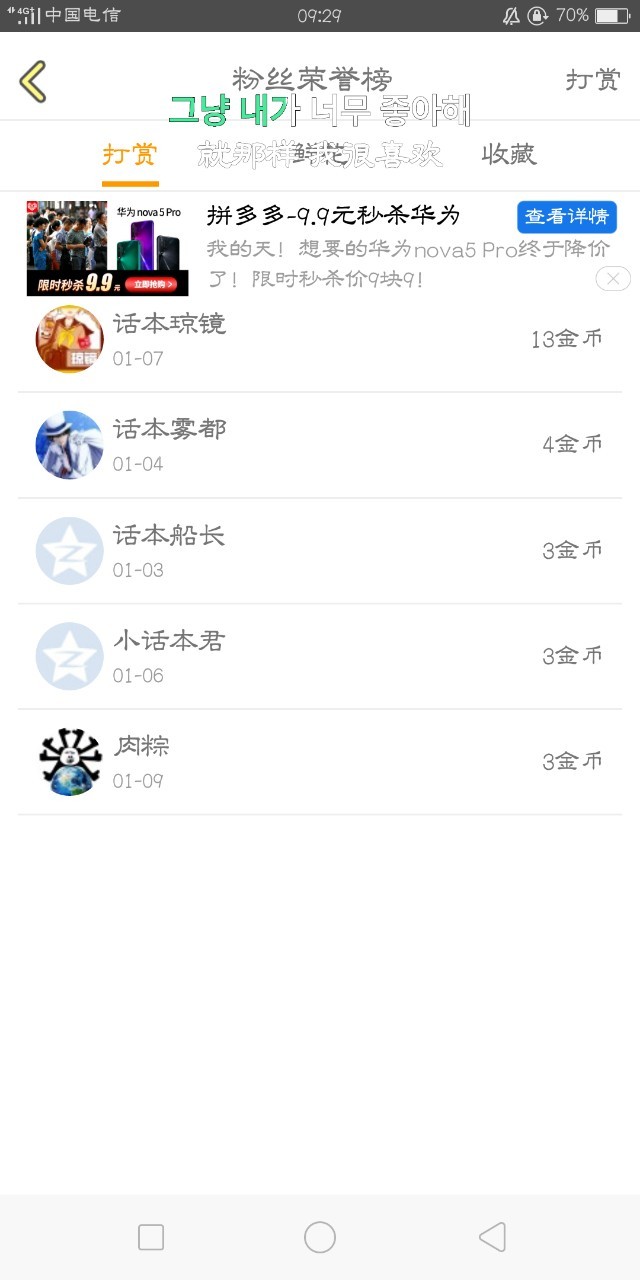Open 肉粽's entry in the list
Image resolution: width=640 pixels, height=1280 pixels.
point(320,762)
